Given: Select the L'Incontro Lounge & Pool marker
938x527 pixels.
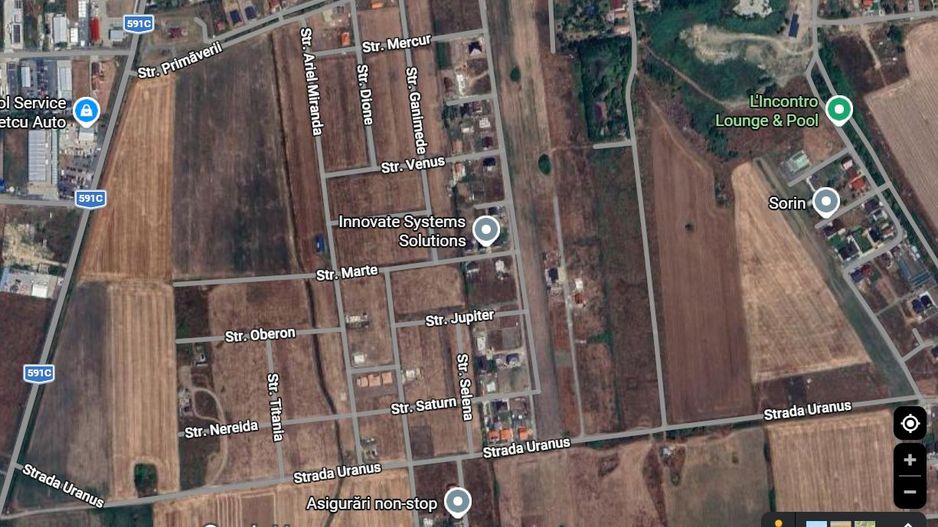Looking at the screenshot, I should click(x=839, y=109).
